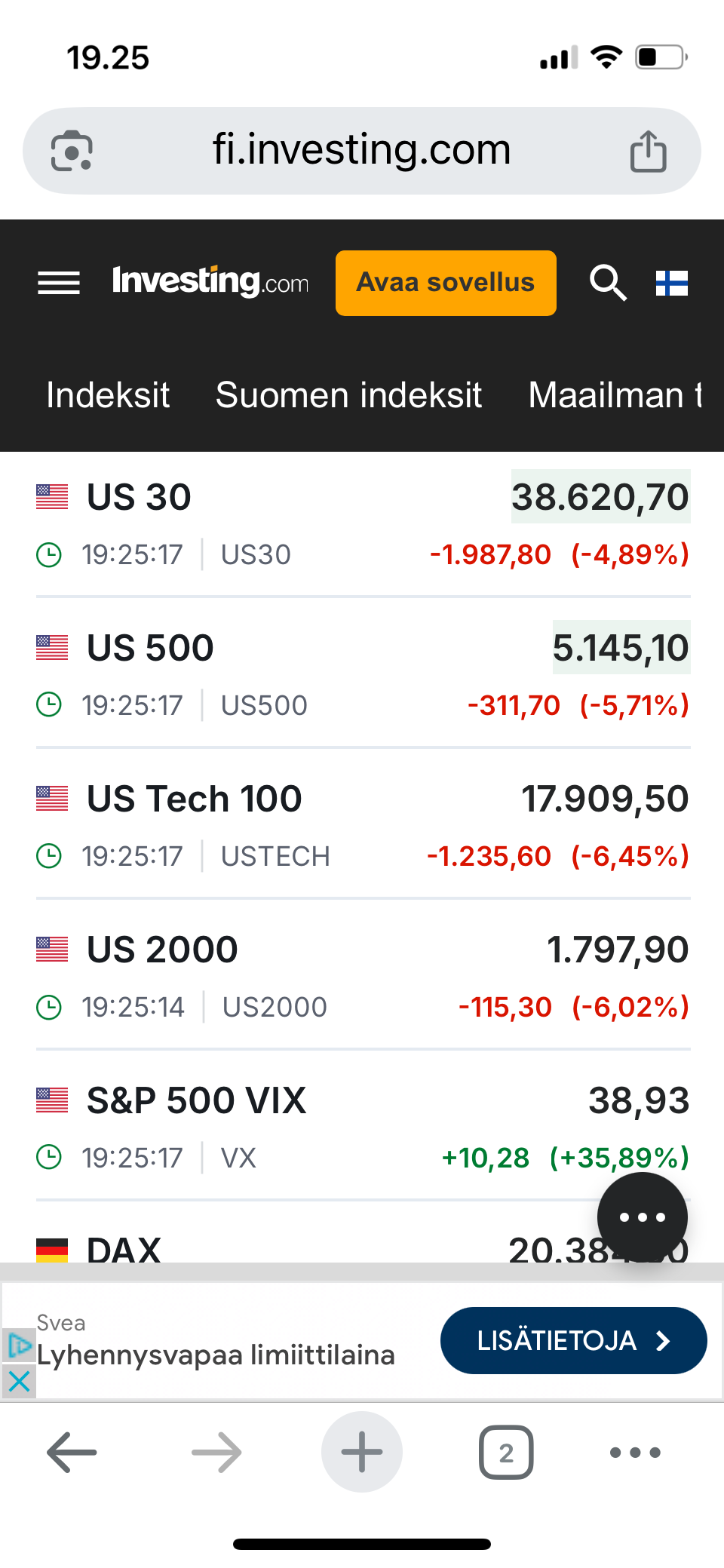
Task: Tap the fi.investing.com address bar
Action: [362, 151]
